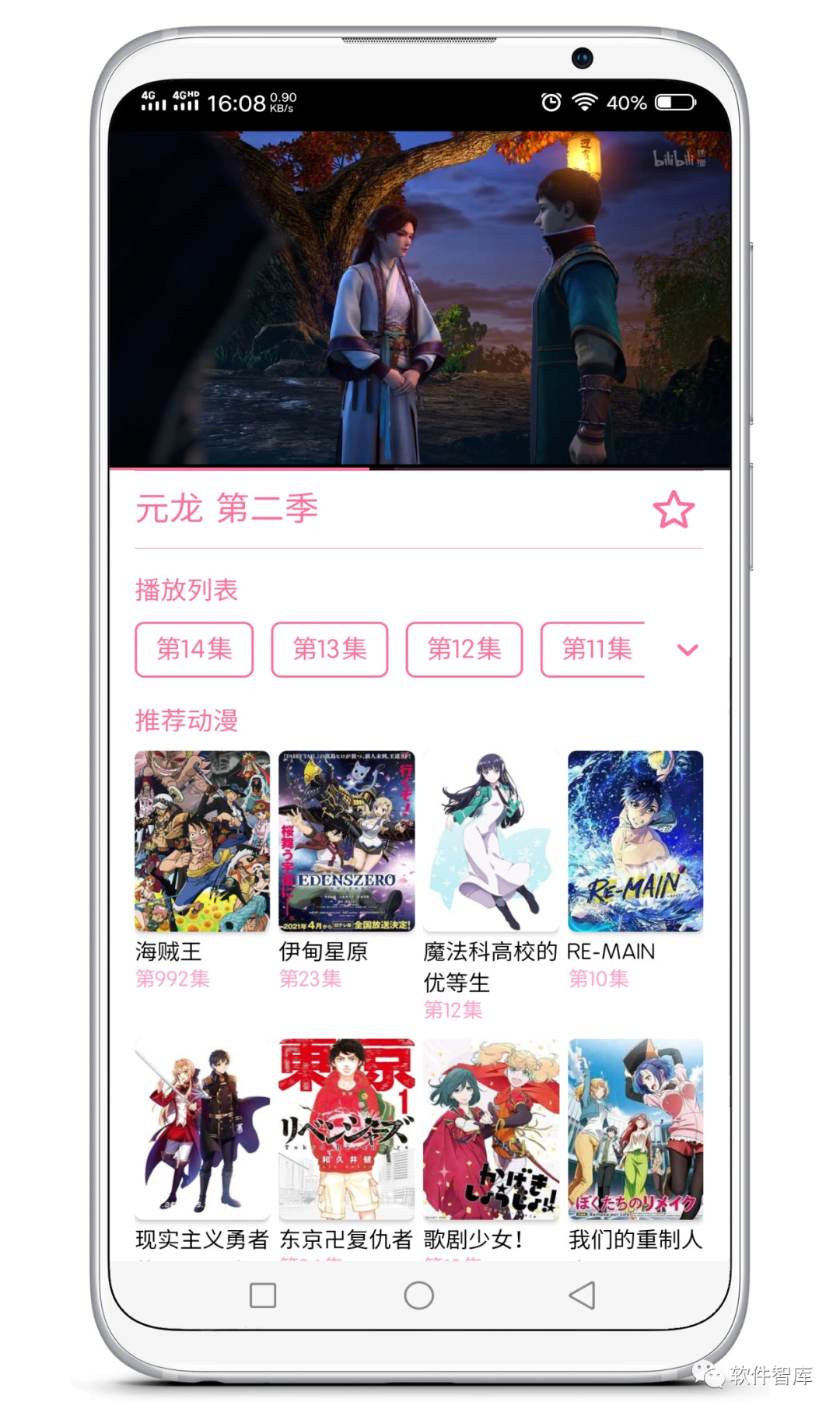The height and width of the screenshot is (1413, 840).
Task: Play episode 第14集
Action: coord(194,649)
